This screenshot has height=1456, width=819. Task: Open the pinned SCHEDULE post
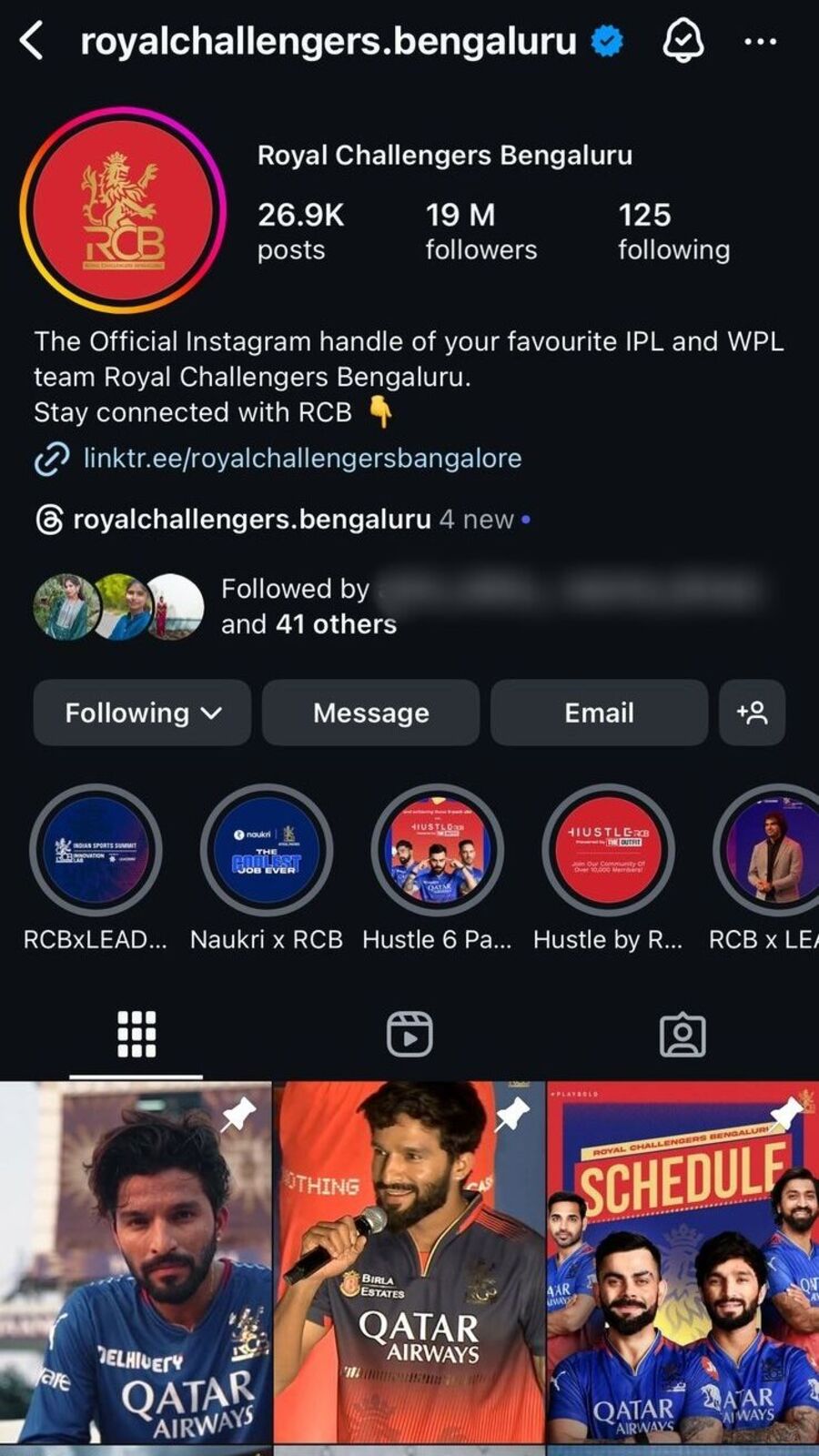click(682, 1262)
